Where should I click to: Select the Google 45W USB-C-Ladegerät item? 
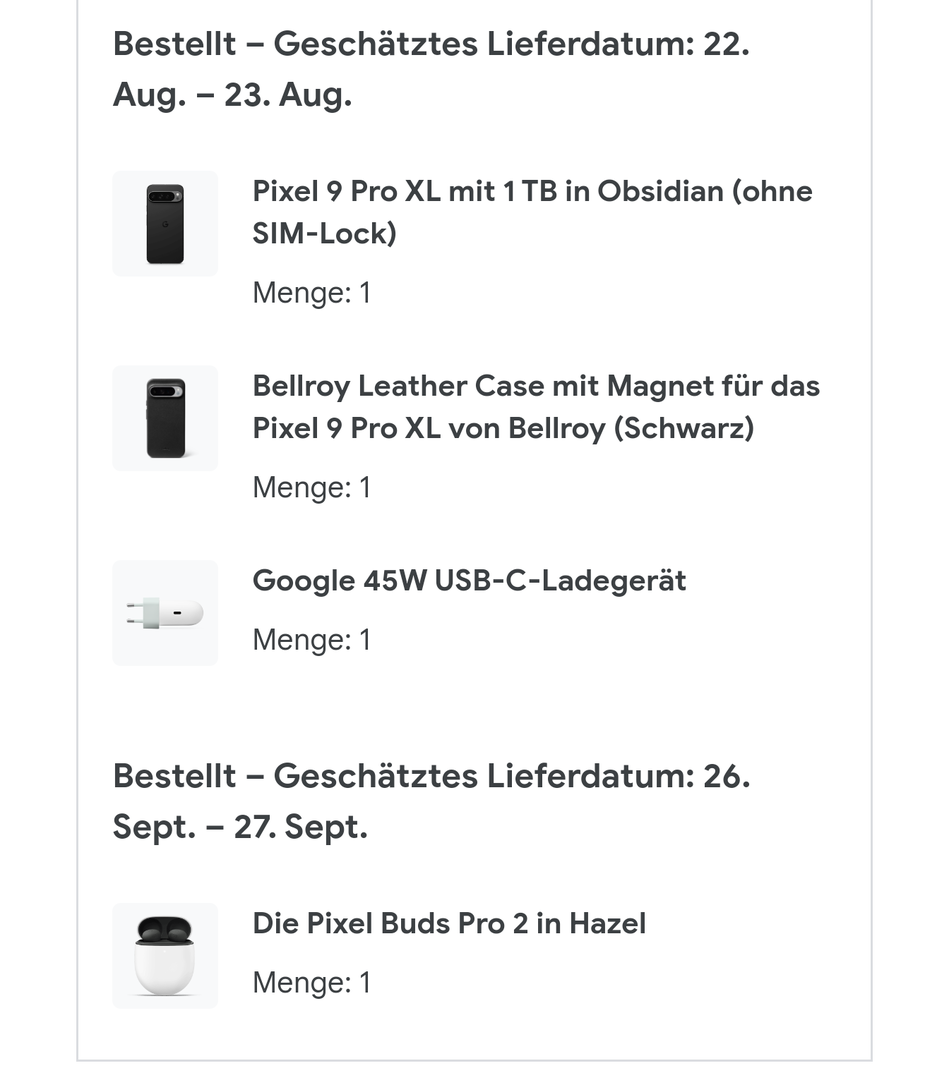(x=469, y=581)
